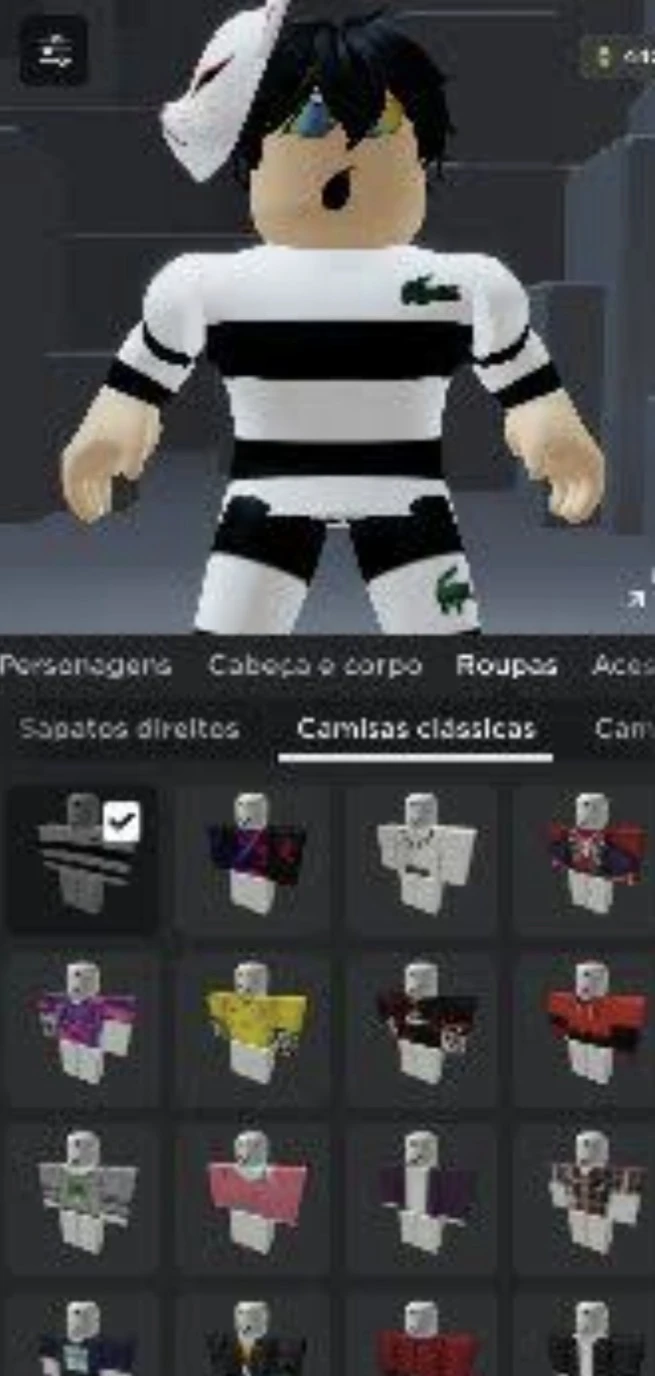Switch to the Personagens tab

(x=85, y=666)
